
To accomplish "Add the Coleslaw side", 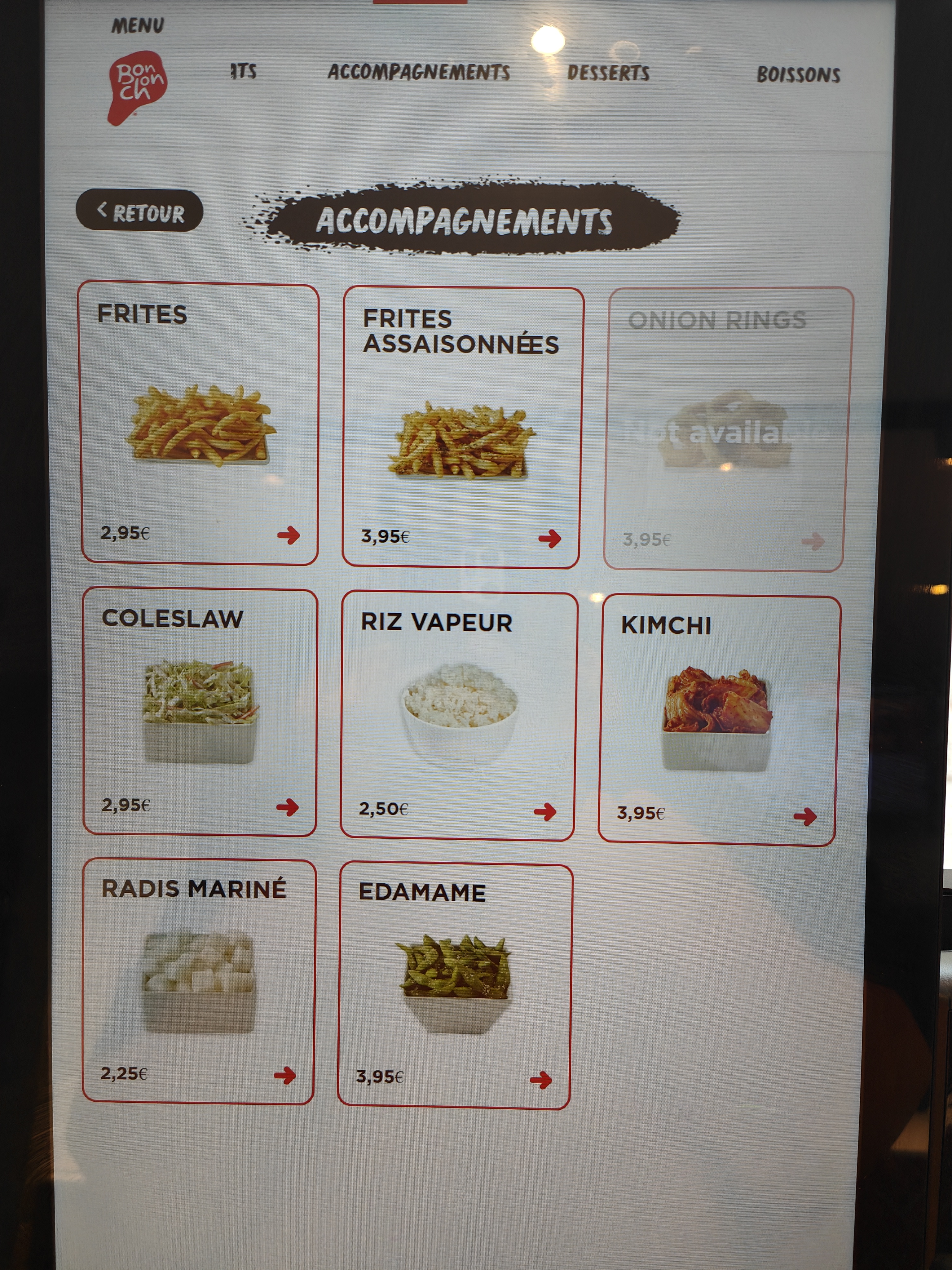I will pos(200,711).
